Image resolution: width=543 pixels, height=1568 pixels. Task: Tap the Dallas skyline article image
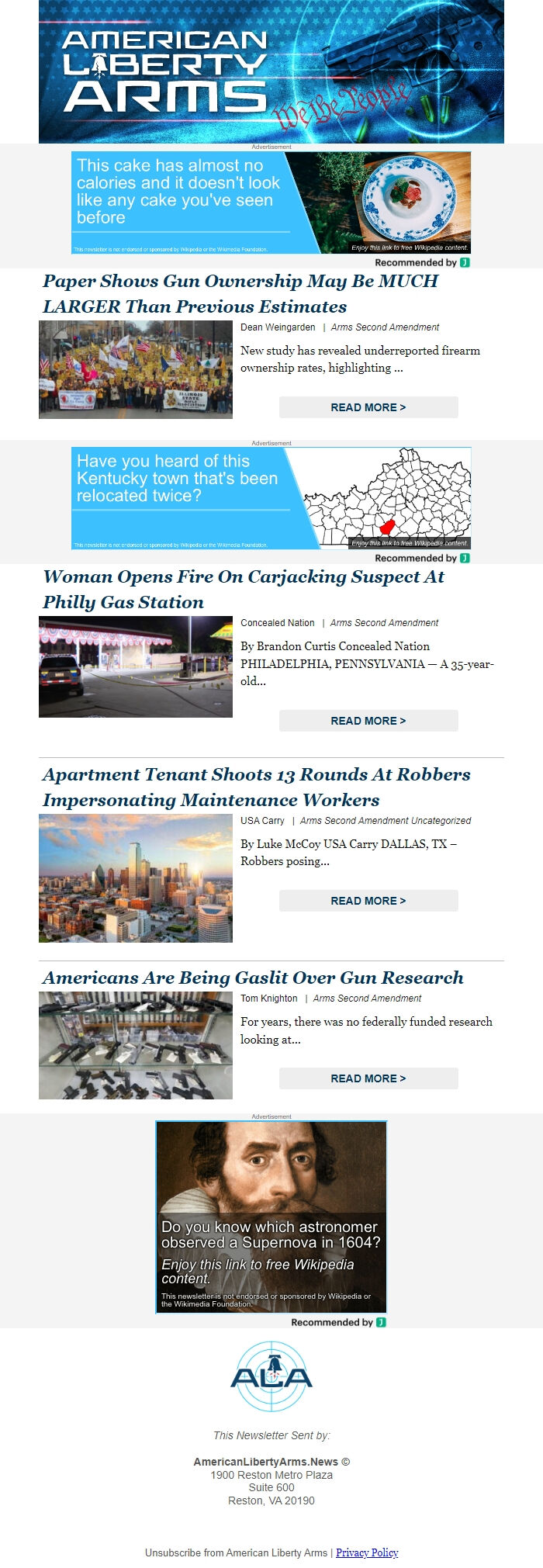point(136,878)
